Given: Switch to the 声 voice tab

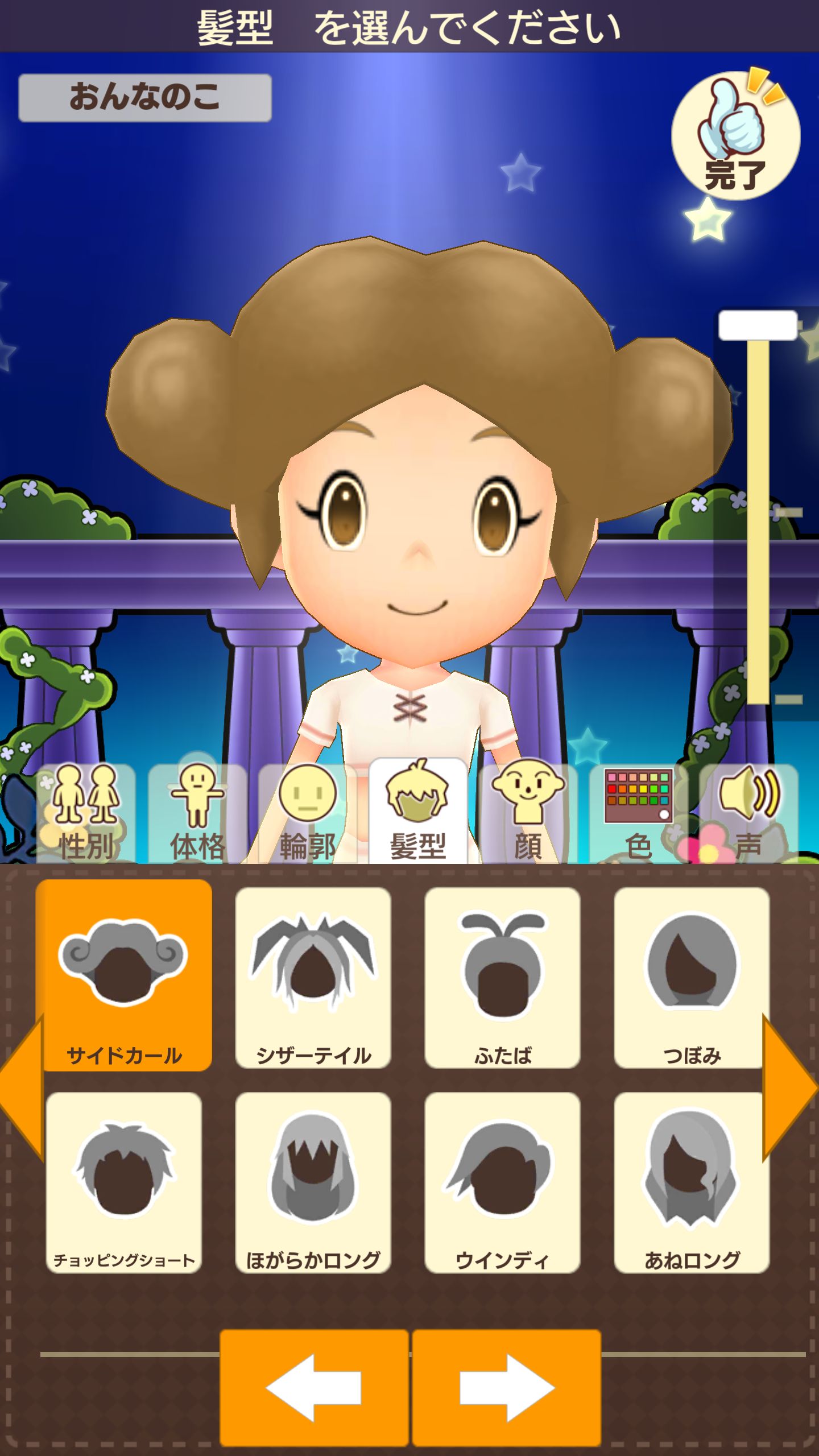Looking at the screenshot, I should click(748, 813).
